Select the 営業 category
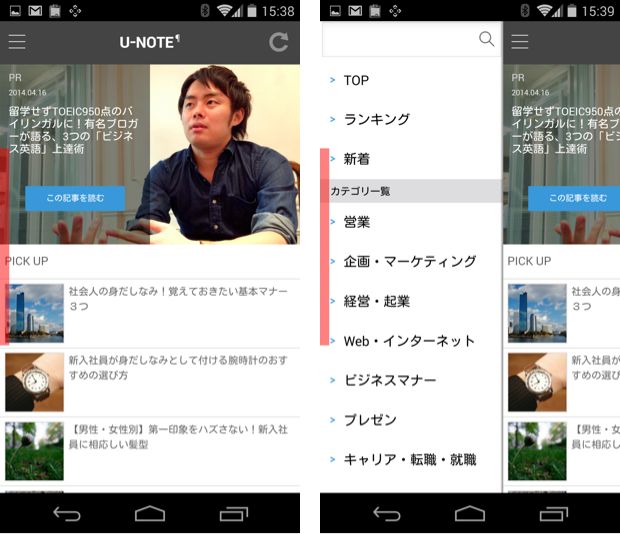Screen dimensions: 620x534 [x=357, y=222]
